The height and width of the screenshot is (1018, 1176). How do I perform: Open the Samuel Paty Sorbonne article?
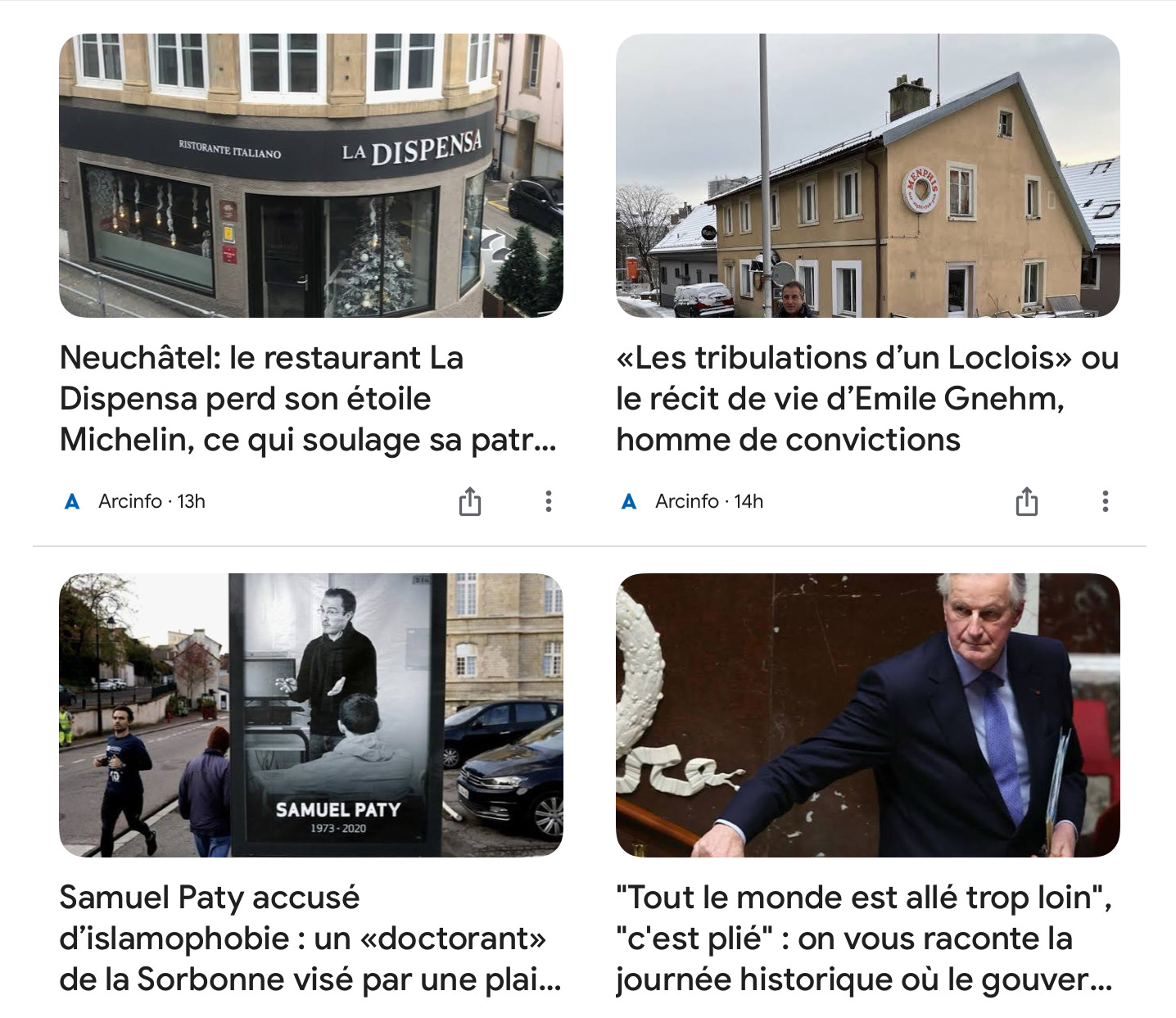[308, 938]
